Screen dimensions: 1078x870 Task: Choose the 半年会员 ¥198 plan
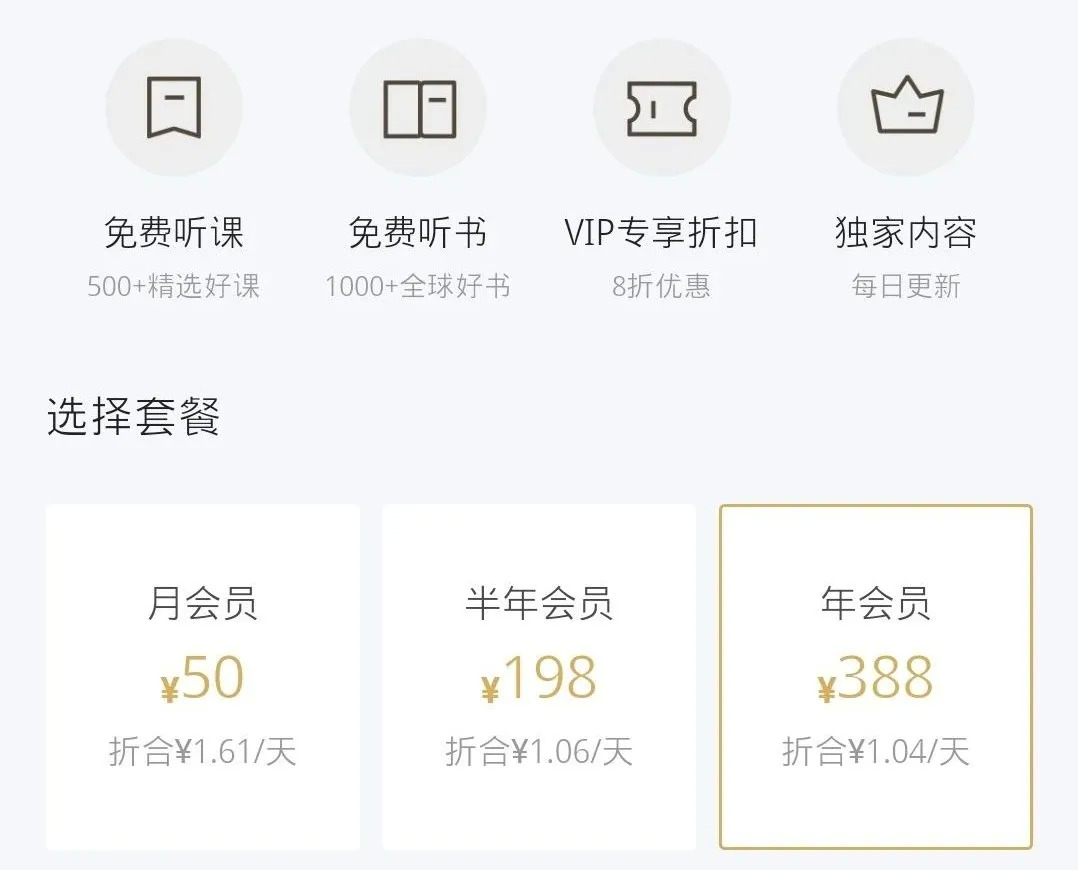click(x=539, y=677)
